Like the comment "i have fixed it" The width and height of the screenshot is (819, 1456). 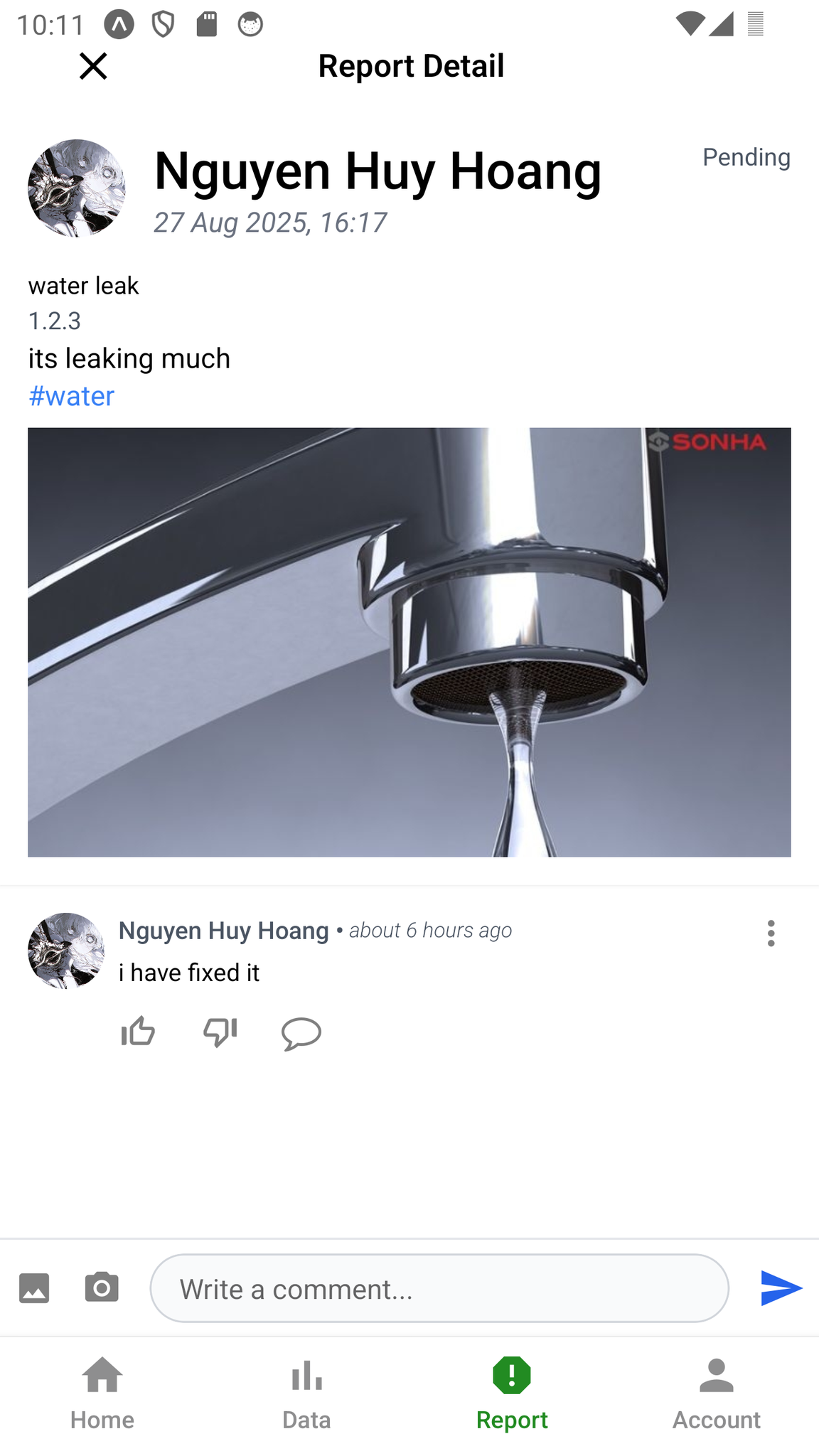click(138, 1032)
